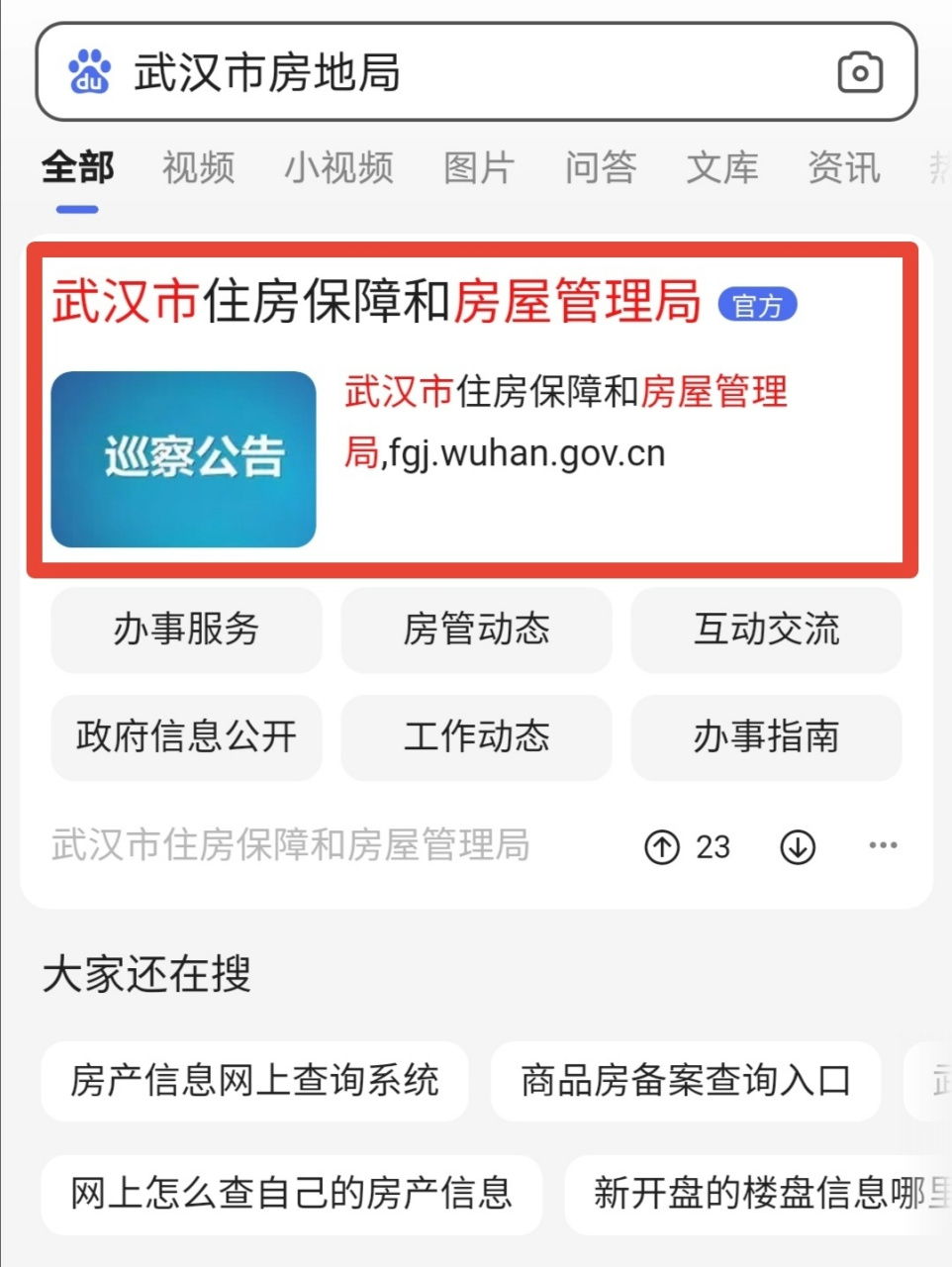Open the 互动交流 shortcut

[766, 630]
